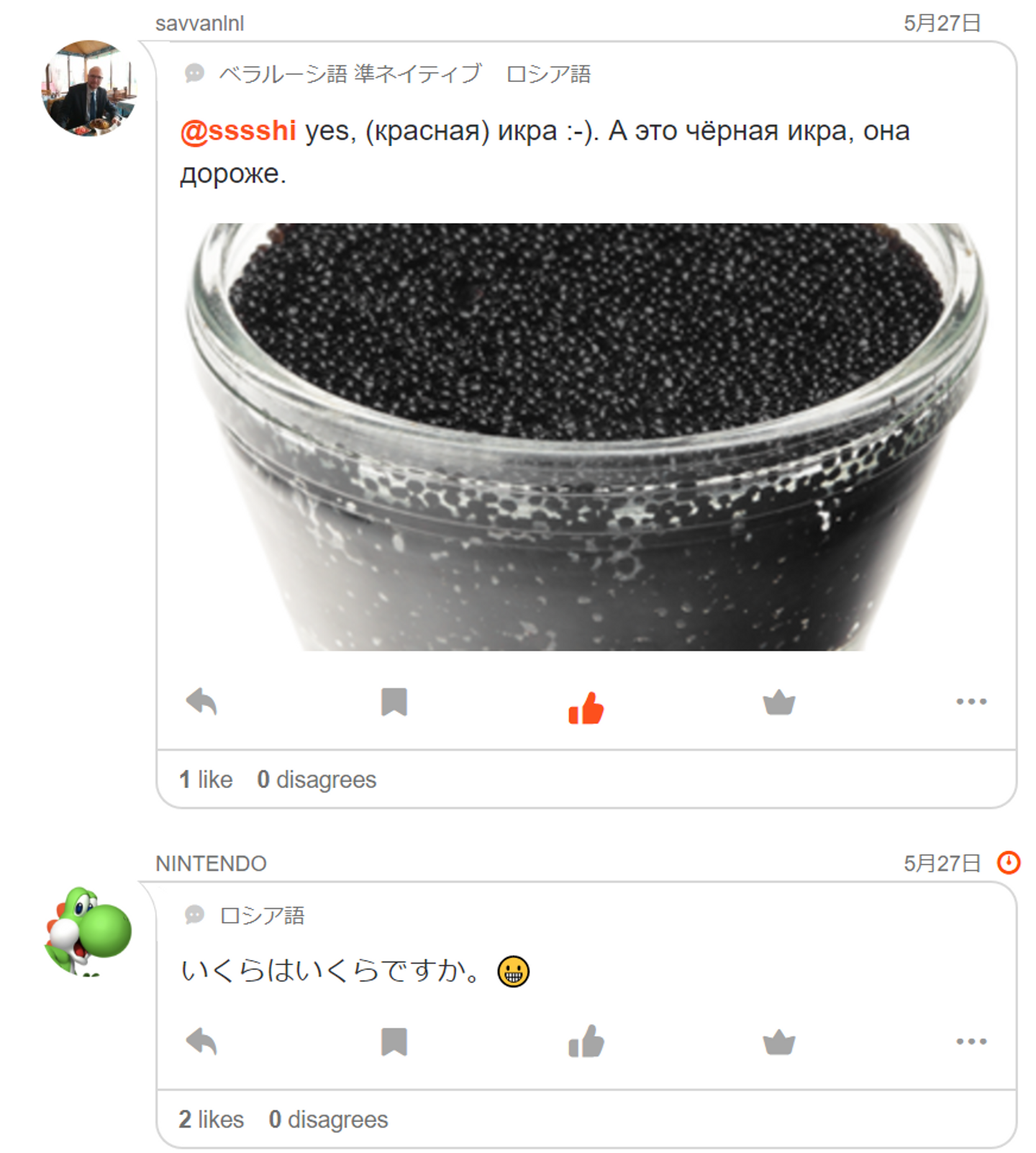Tap the crown icon under savvanlnl's comment

pos(778,702)
